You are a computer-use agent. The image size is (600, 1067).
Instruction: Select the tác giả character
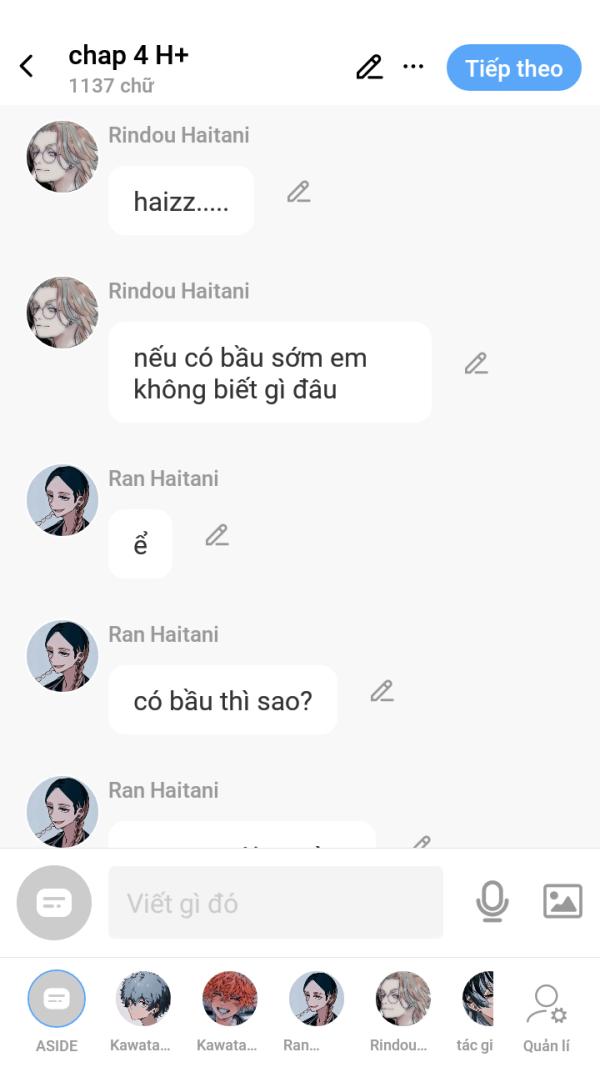(477, 1000)
